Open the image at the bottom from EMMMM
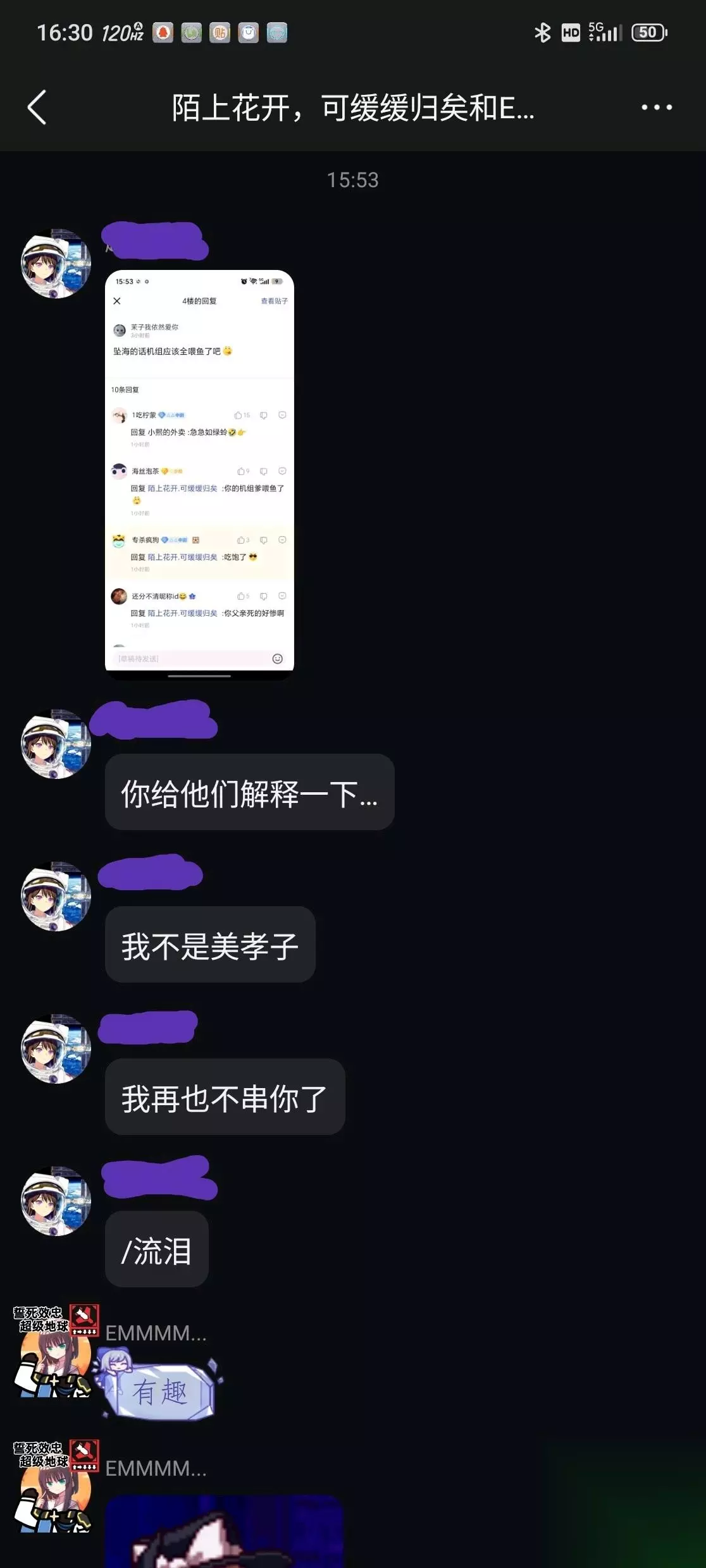Image resolution: width=706 pixels, height=1568 pixels. pos(225,1531)
